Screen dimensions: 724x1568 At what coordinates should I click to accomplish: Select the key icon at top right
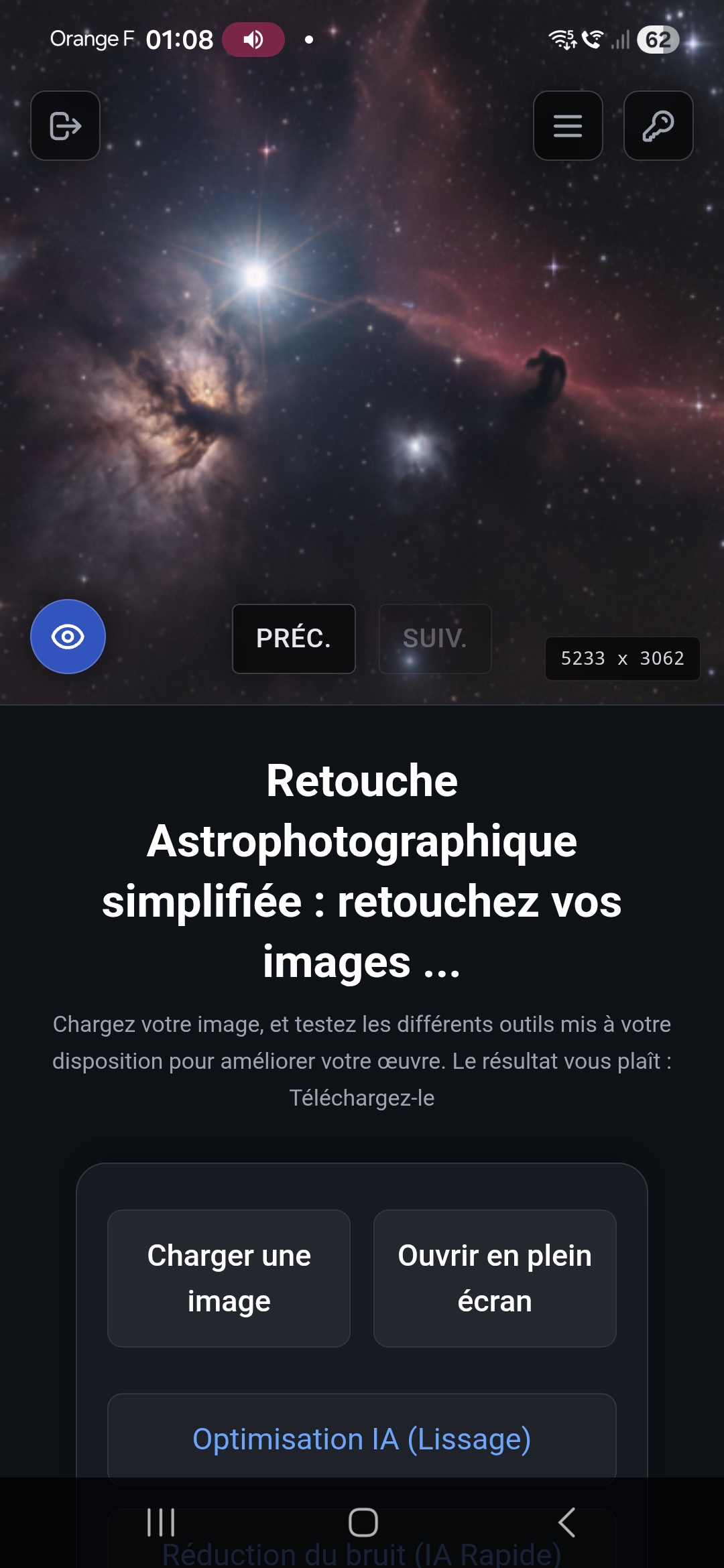657,126
